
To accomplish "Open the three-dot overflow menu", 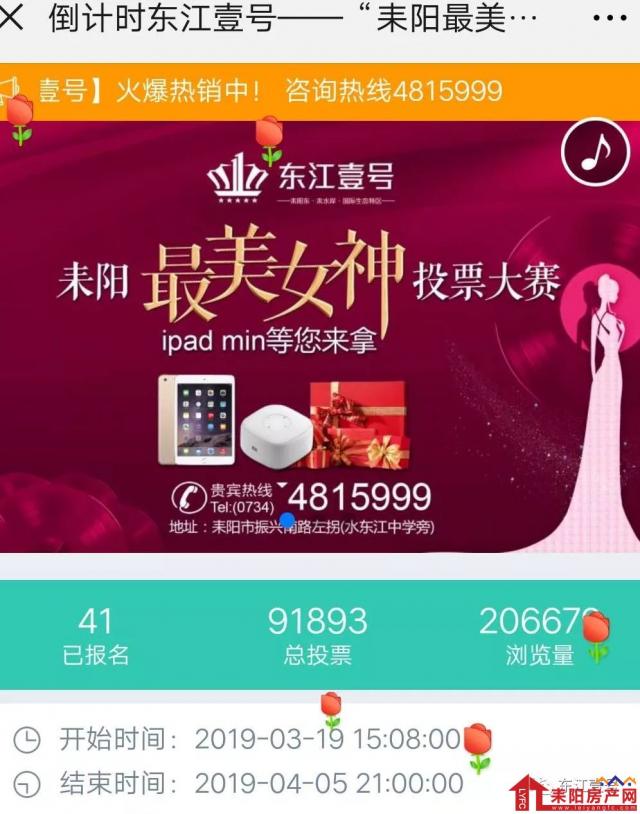I will click(x=609, y=19).
